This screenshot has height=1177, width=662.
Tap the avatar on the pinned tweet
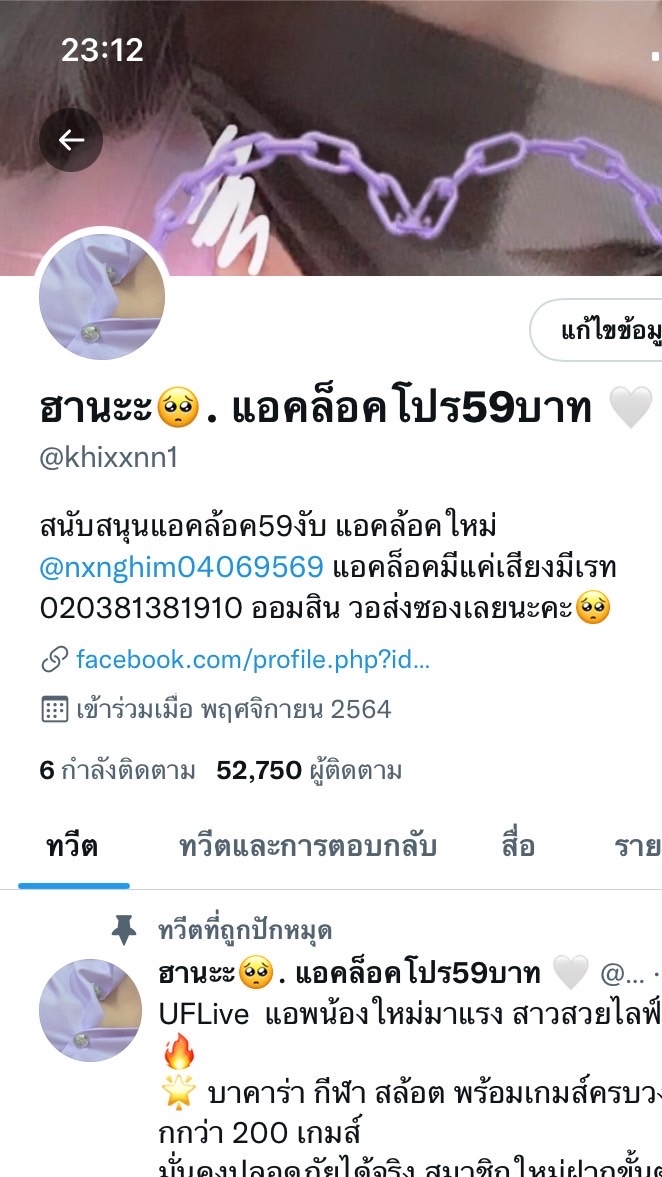tap(89, 1010)
